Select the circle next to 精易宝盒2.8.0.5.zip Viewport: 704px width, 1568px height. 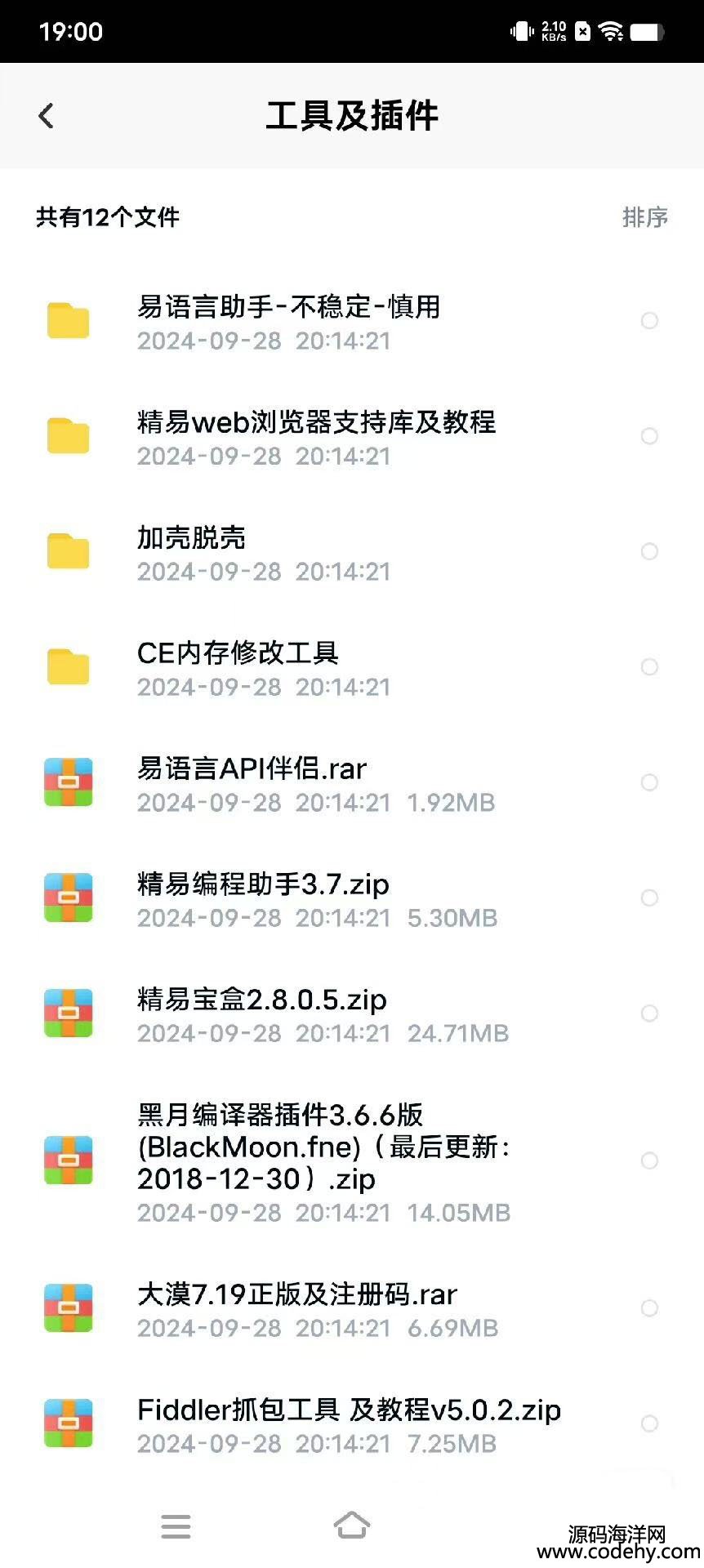point(649,1013)
